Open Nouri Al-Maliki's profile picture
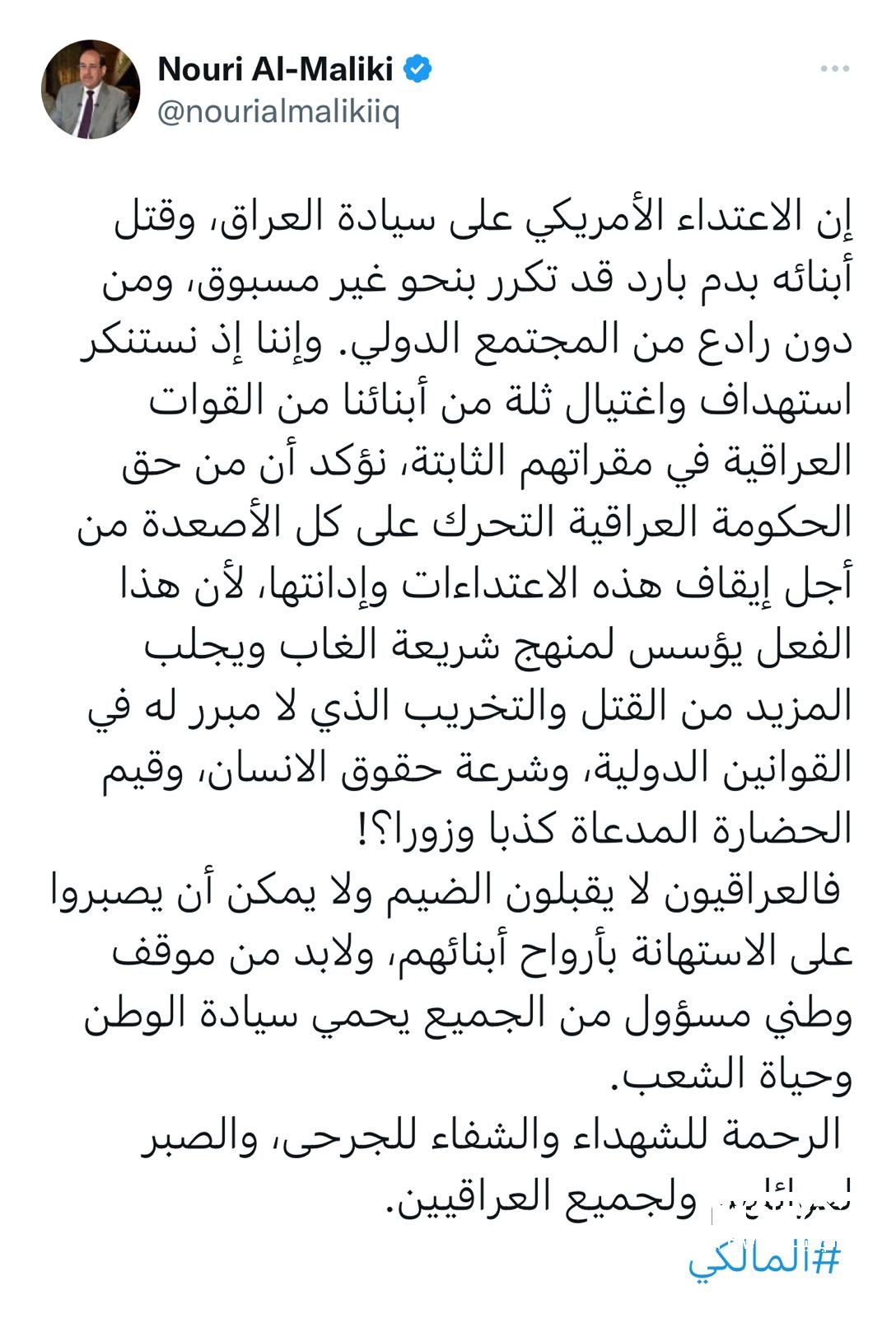Image resolution: width=896 pixels, height=1318 pixels. pyautogui.click(x=91, y=89)
